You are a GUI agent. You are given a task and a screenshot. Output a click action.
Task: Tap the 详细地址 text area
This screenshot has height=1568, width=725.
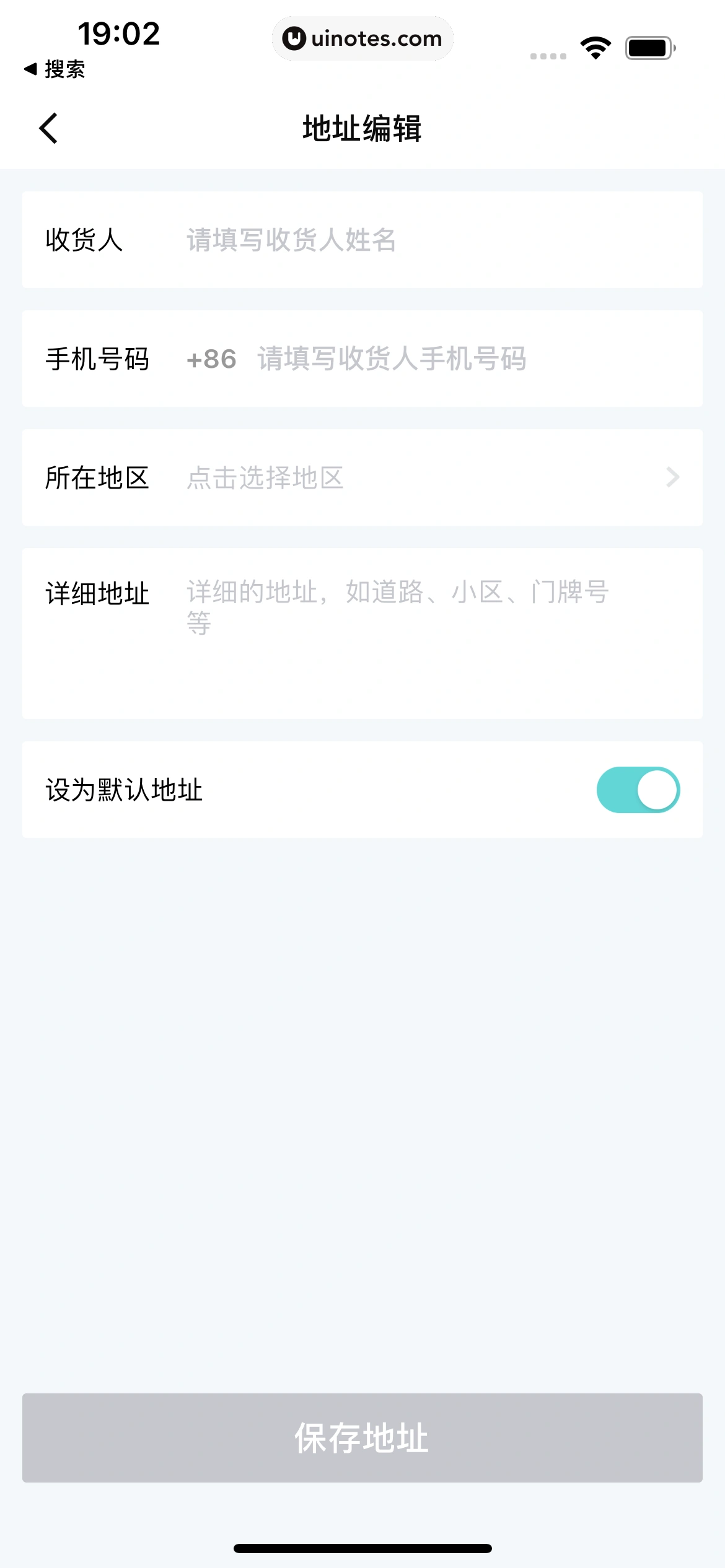(434, 632)
